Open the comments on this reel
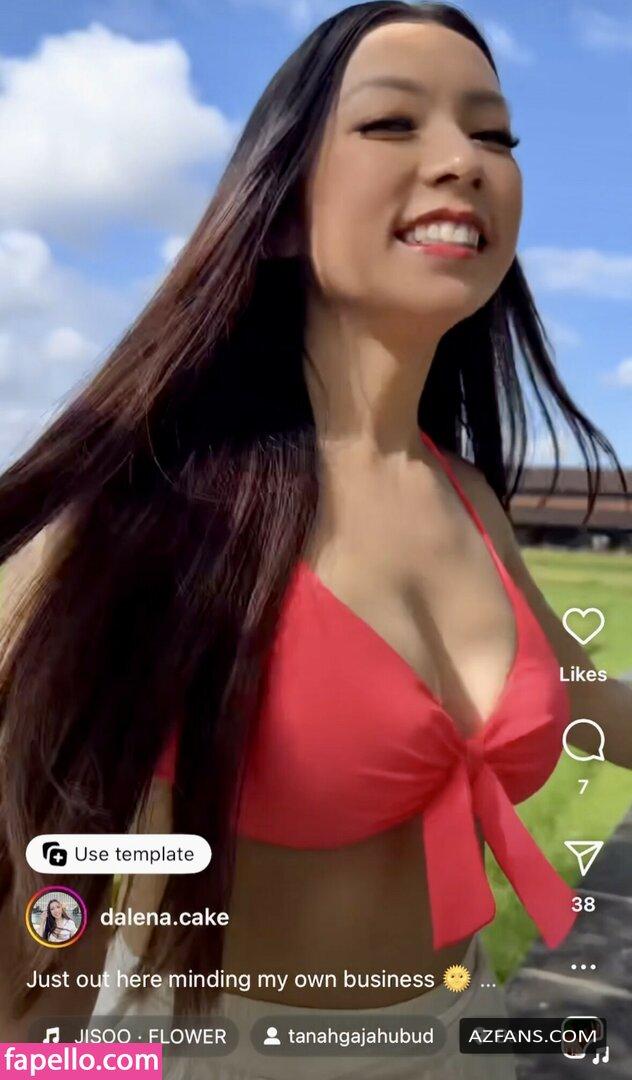This screenshot has width=632, height=1080. click(x=583, y=741)
